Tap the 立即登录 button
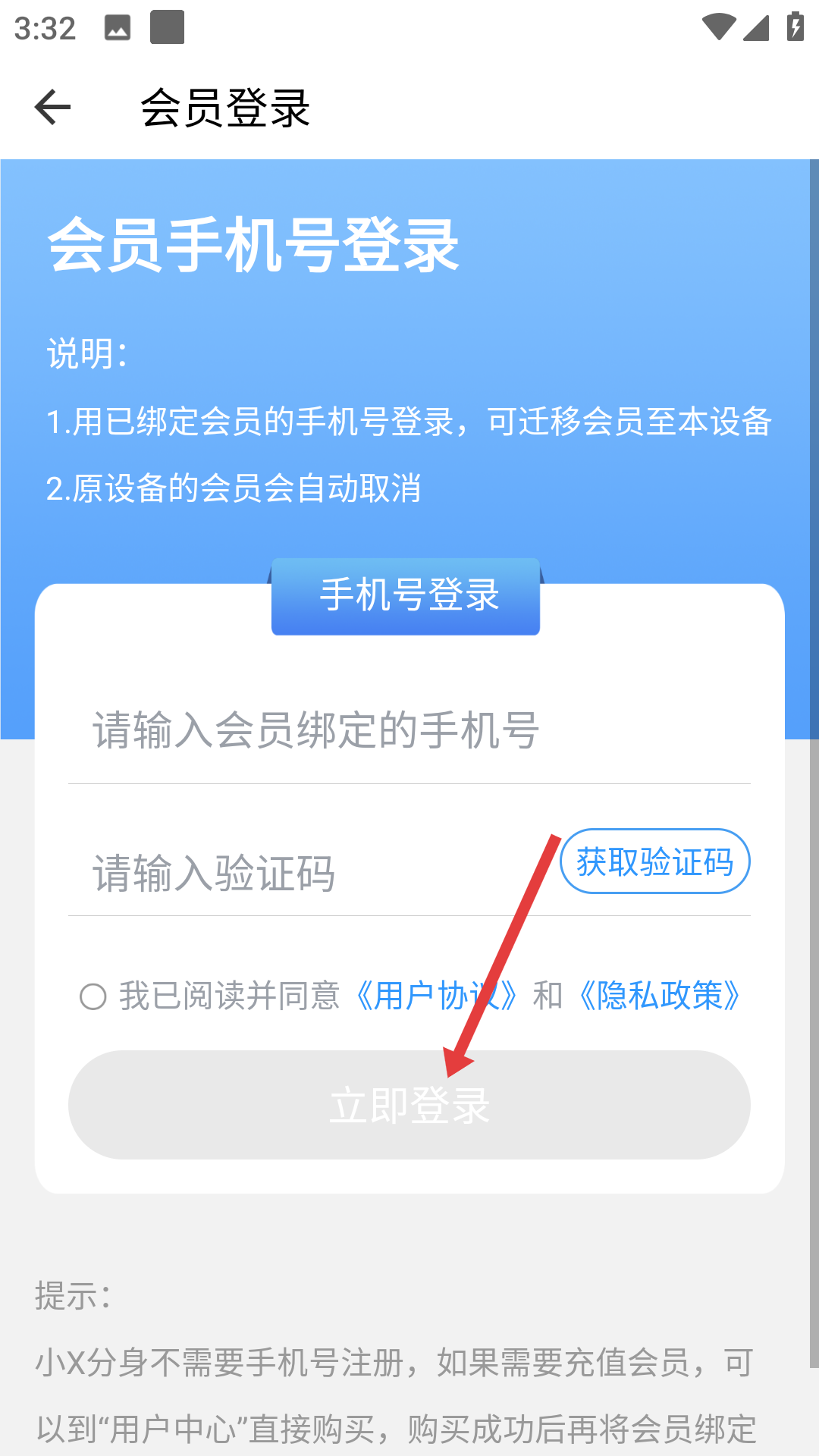This screenshot has height=1456, width=819. point(409,1105)
